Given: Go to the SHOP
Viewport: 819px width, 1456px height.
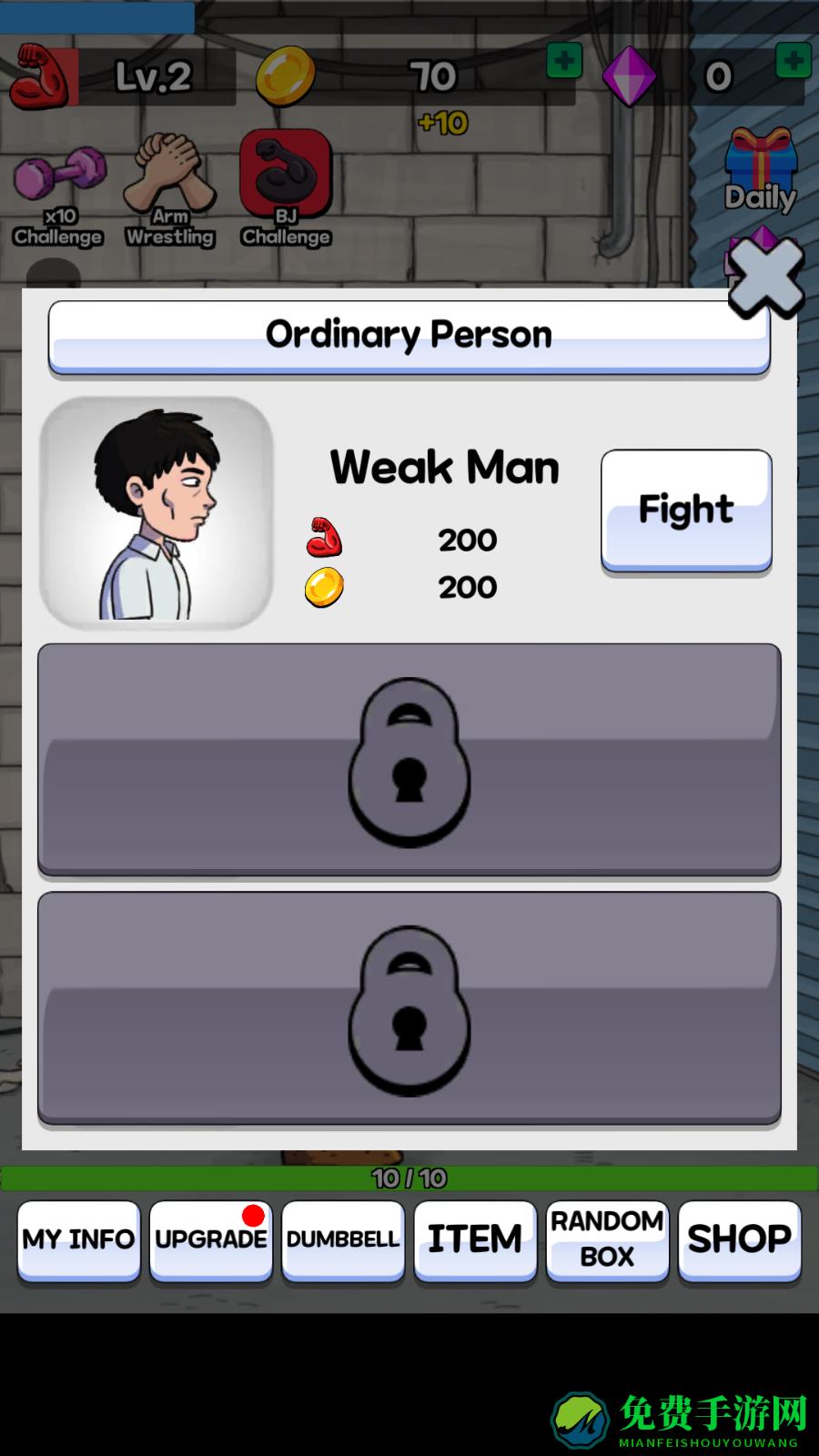Looking at the screenshot, I should (739, 1239).
